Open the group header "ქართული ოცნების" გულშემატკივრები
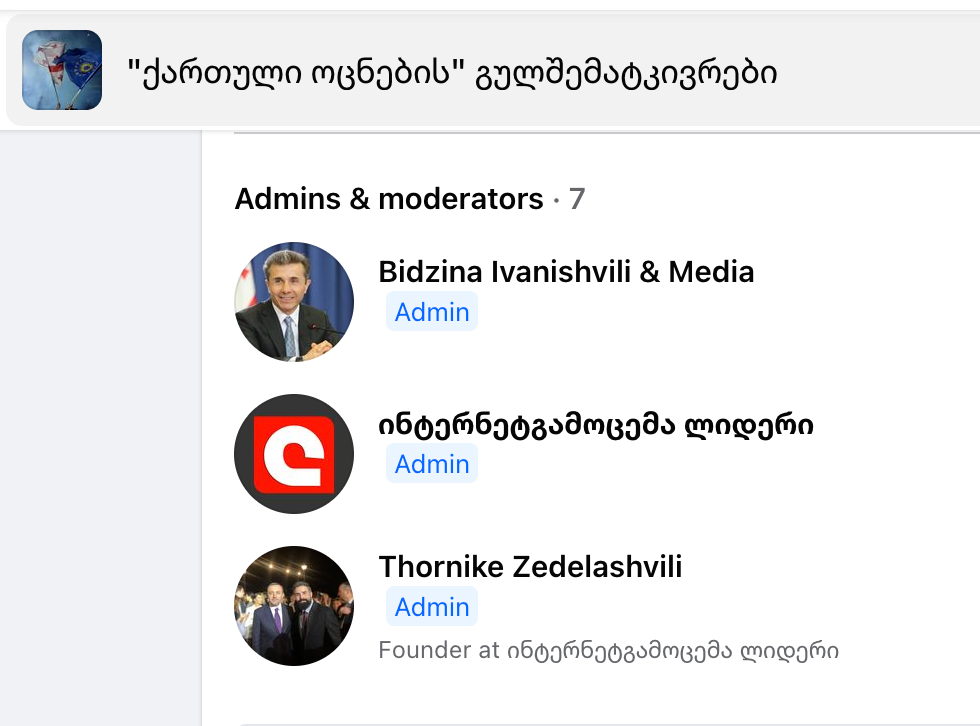This screenshot has width=980, height=726. 452,72
